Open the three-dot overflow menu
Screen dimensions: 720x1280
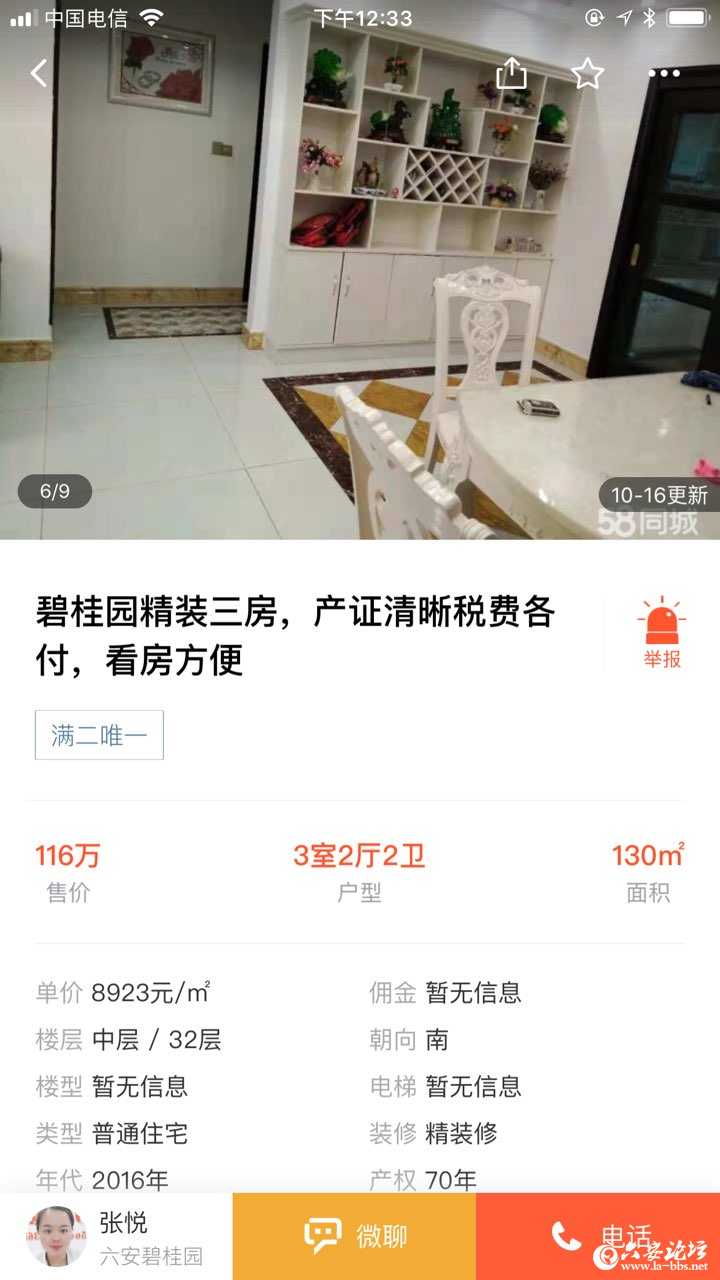coord(664,73)
